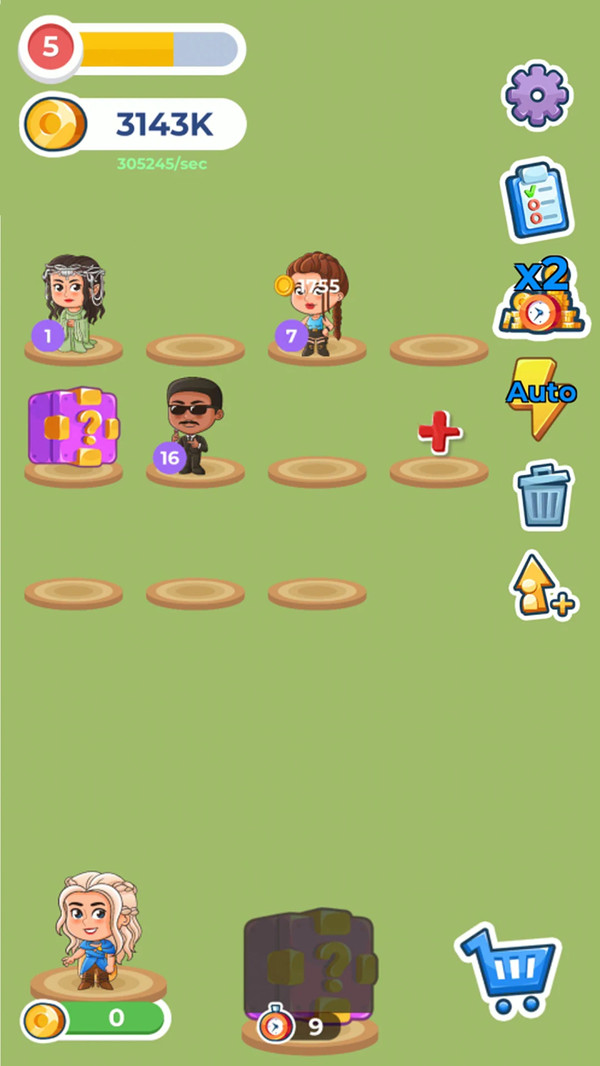The width and height of the screenshot is (600, 1066).
Task: Open the settings gear
Action: point(537,95)
